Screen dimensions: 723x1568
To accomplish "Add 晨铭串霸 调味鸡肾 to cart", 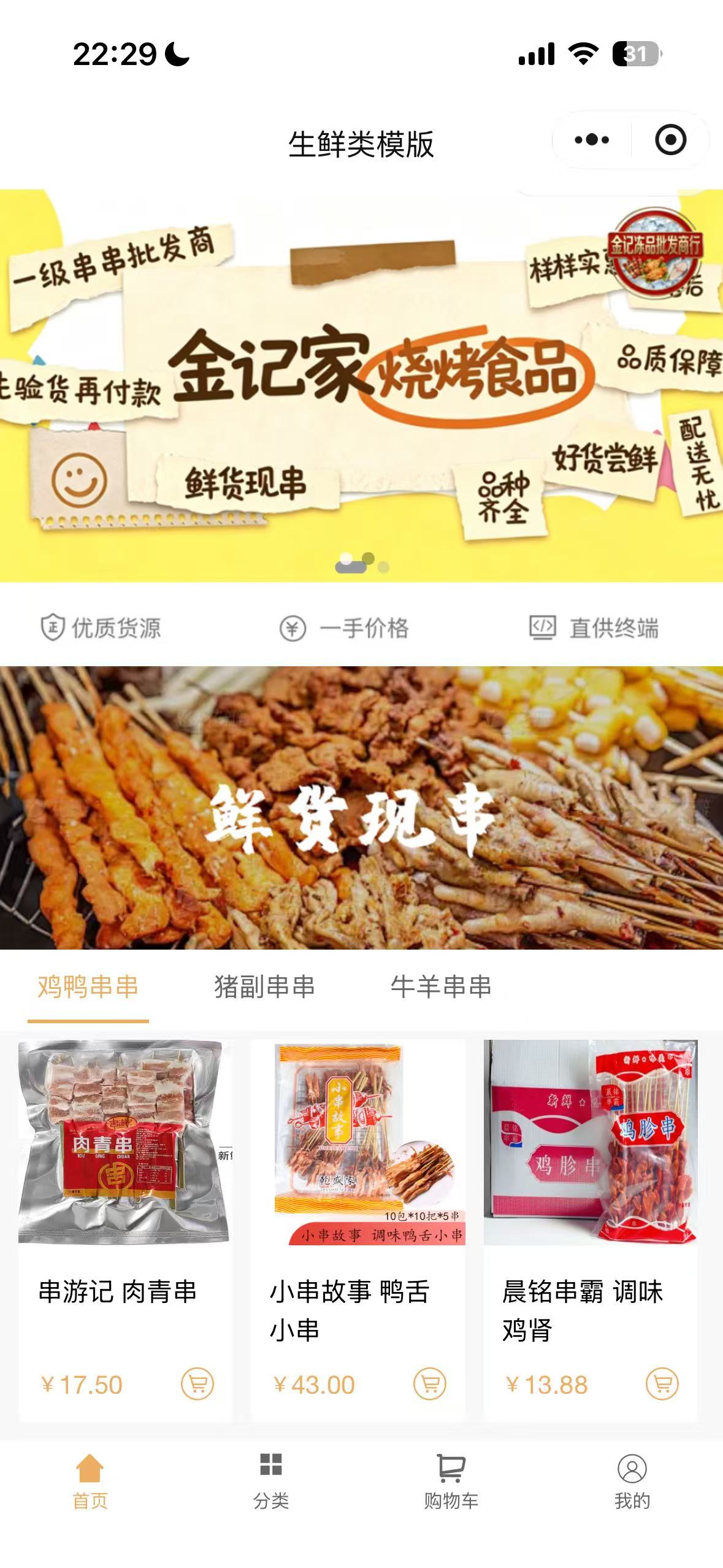I will 662,1384.
